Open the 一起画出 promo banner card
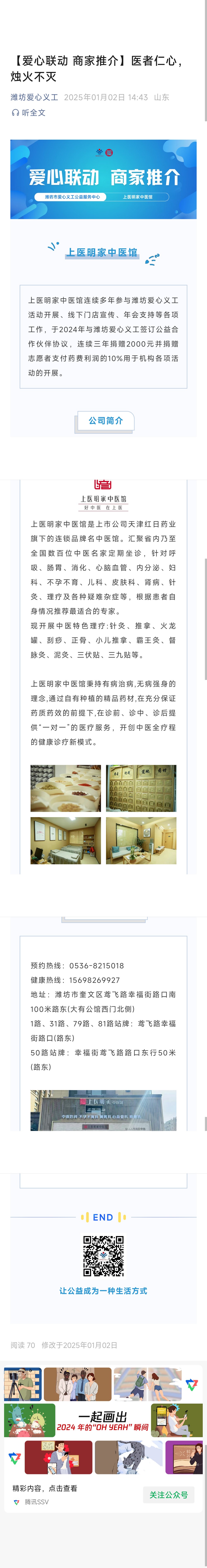207x1568 pixels. pyautogui.click(x=103, y=1421)
